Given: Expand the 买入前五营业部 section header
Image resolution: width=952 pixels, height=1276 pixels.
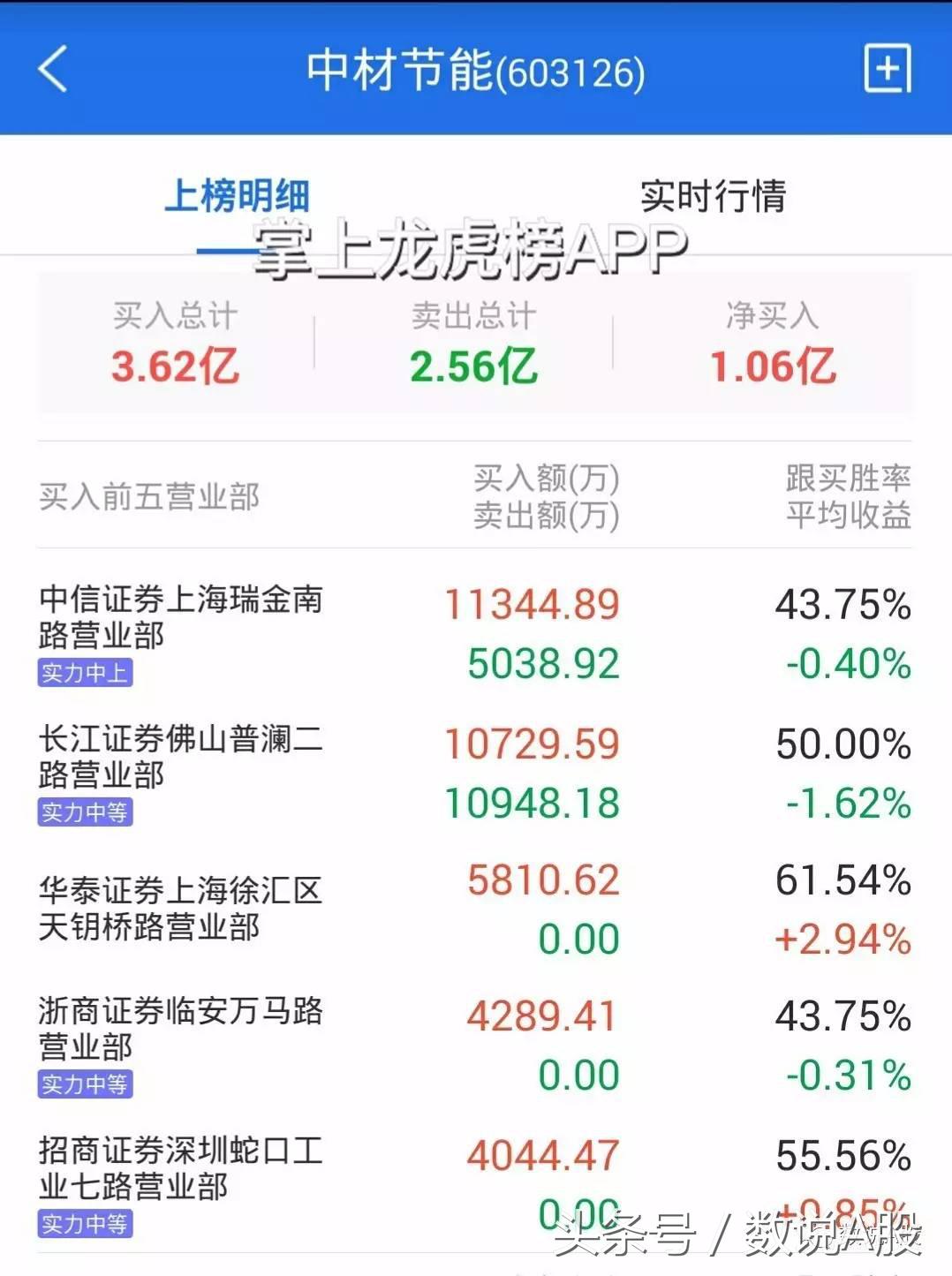Looking at the screenshot, I should tap(150, 497).
